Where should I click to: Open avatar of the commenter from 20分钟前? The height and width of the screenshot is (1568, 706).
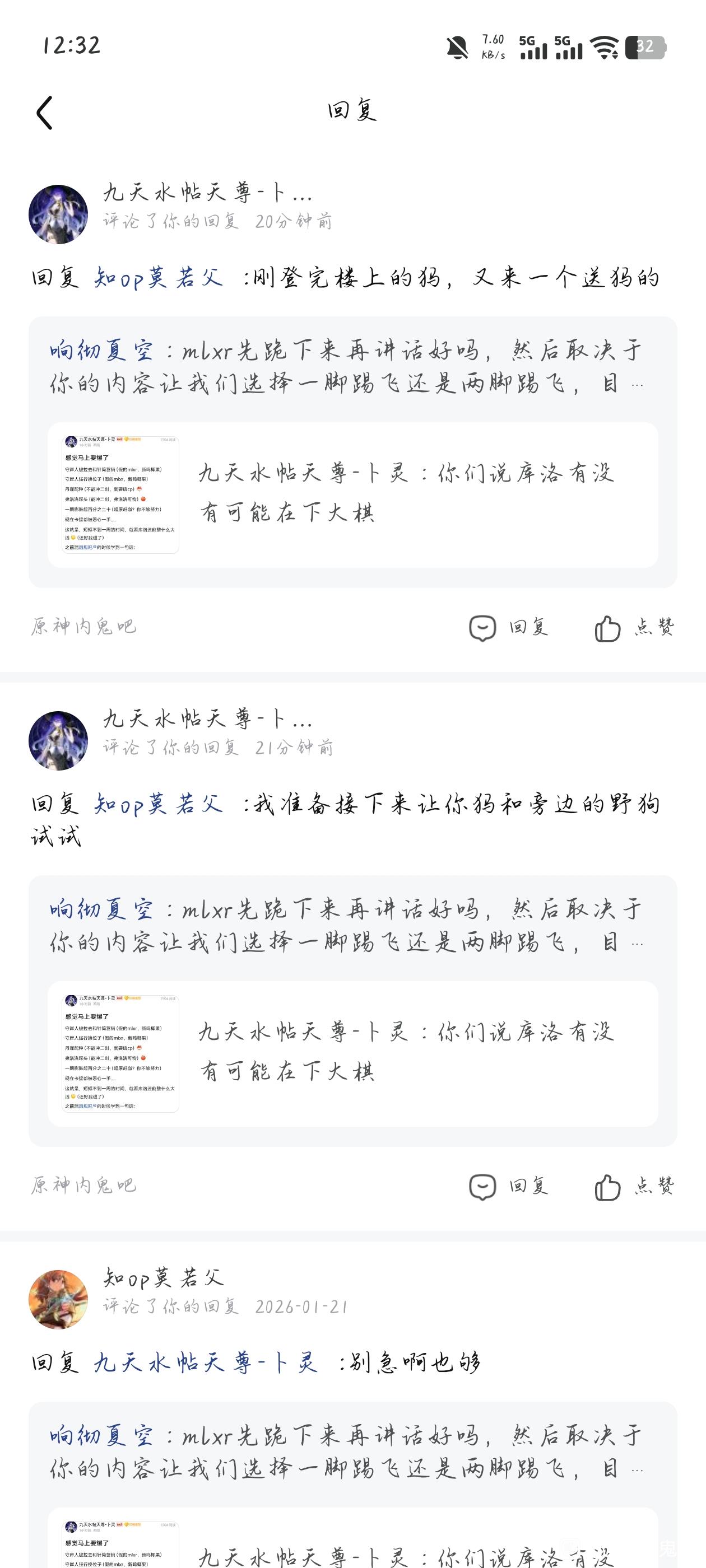click(x=58, y=214)
